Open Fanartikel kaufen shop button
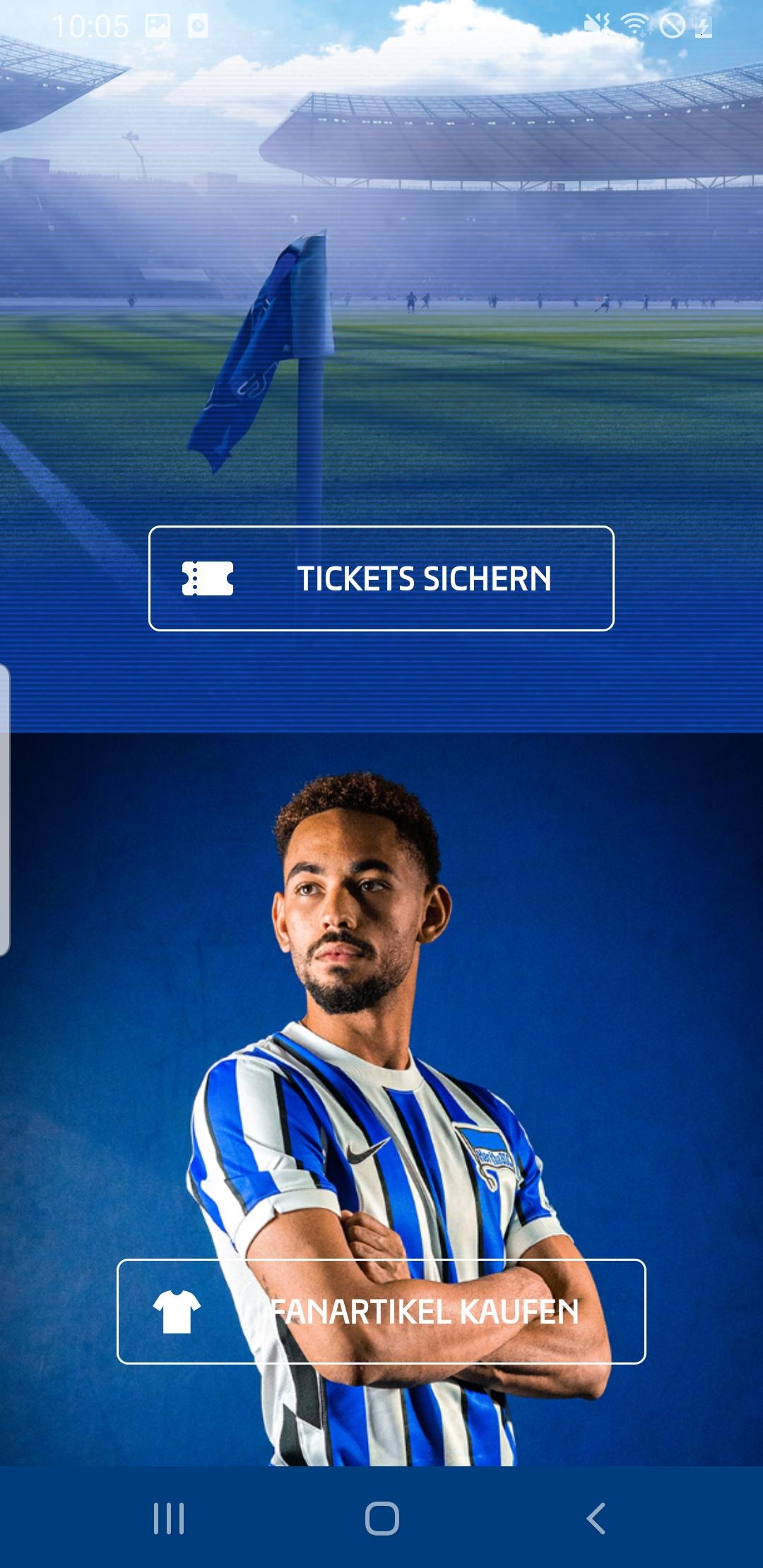Image resolution: width=763 pixels, height=1568 pixels. (x=381, y=1312)
